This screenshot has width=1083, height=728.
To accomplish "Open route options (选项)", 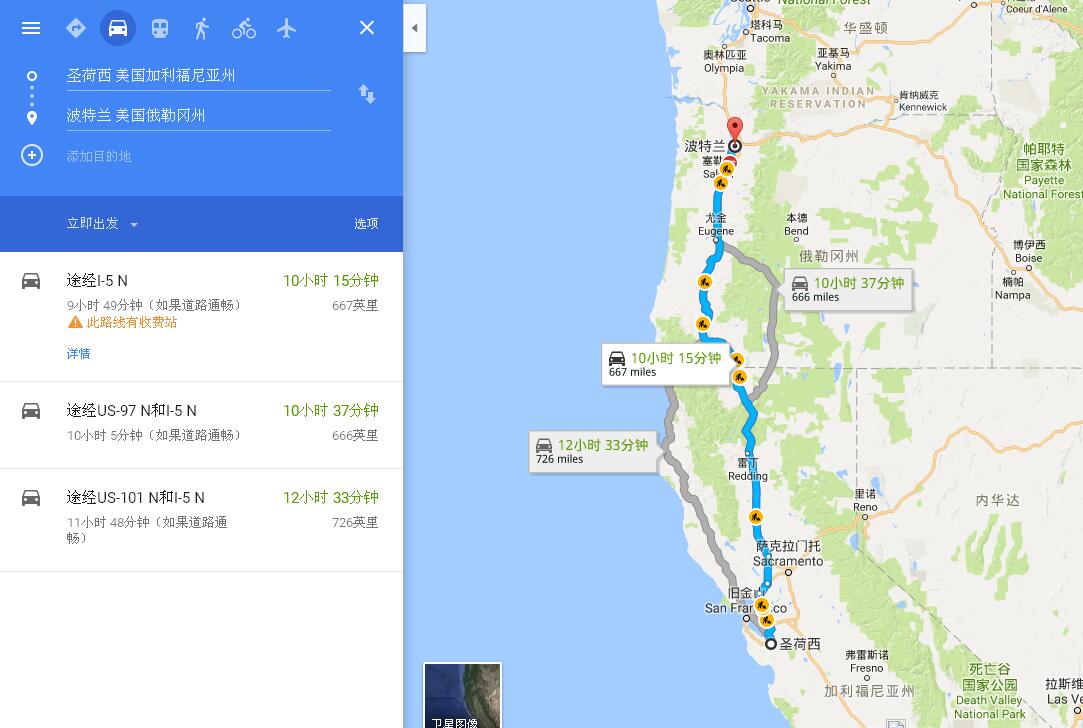I will point(366,224).
